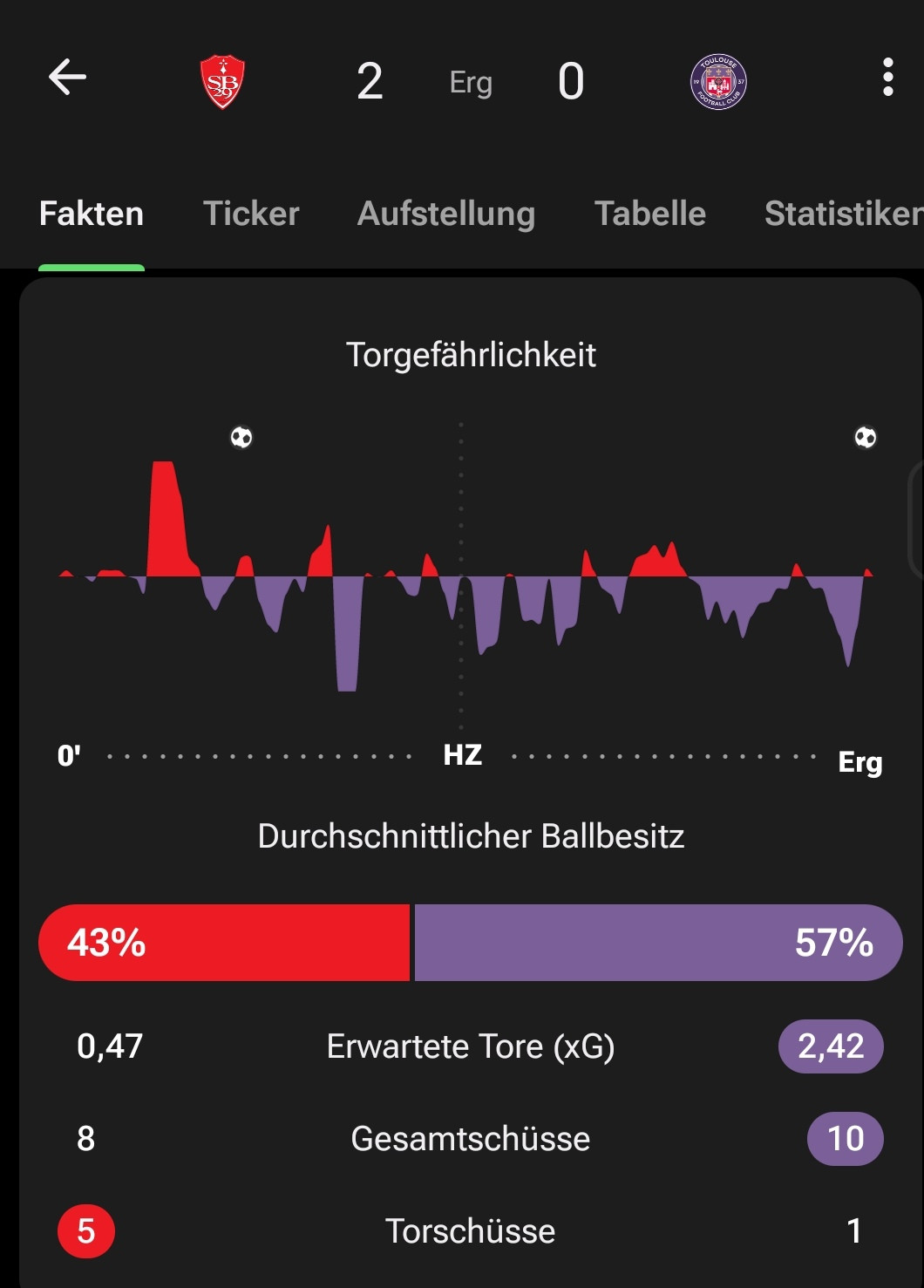Select the Statistiken tab

841,214
